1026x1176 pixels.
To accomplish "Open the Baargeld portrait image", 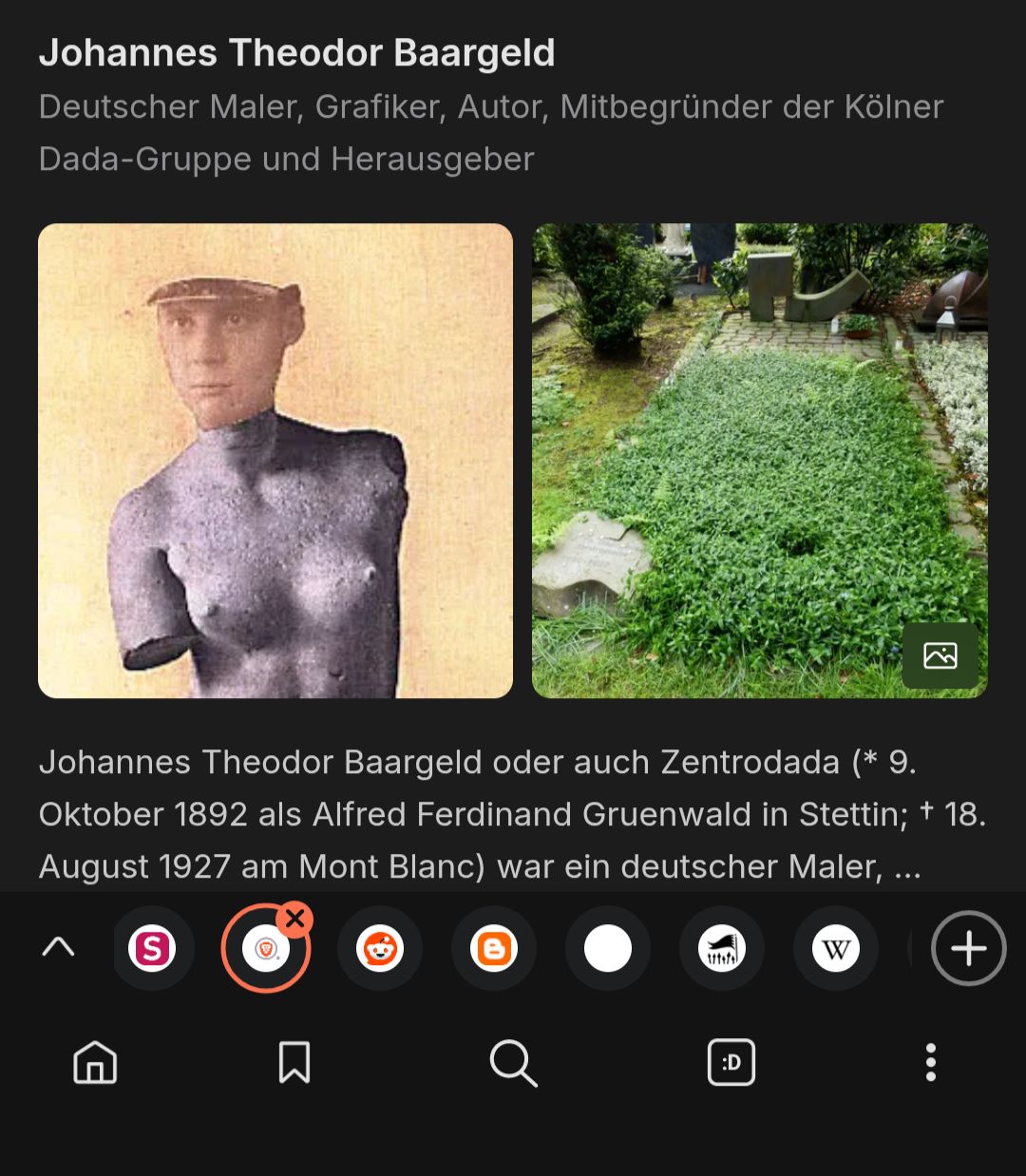I will point(275,461).
